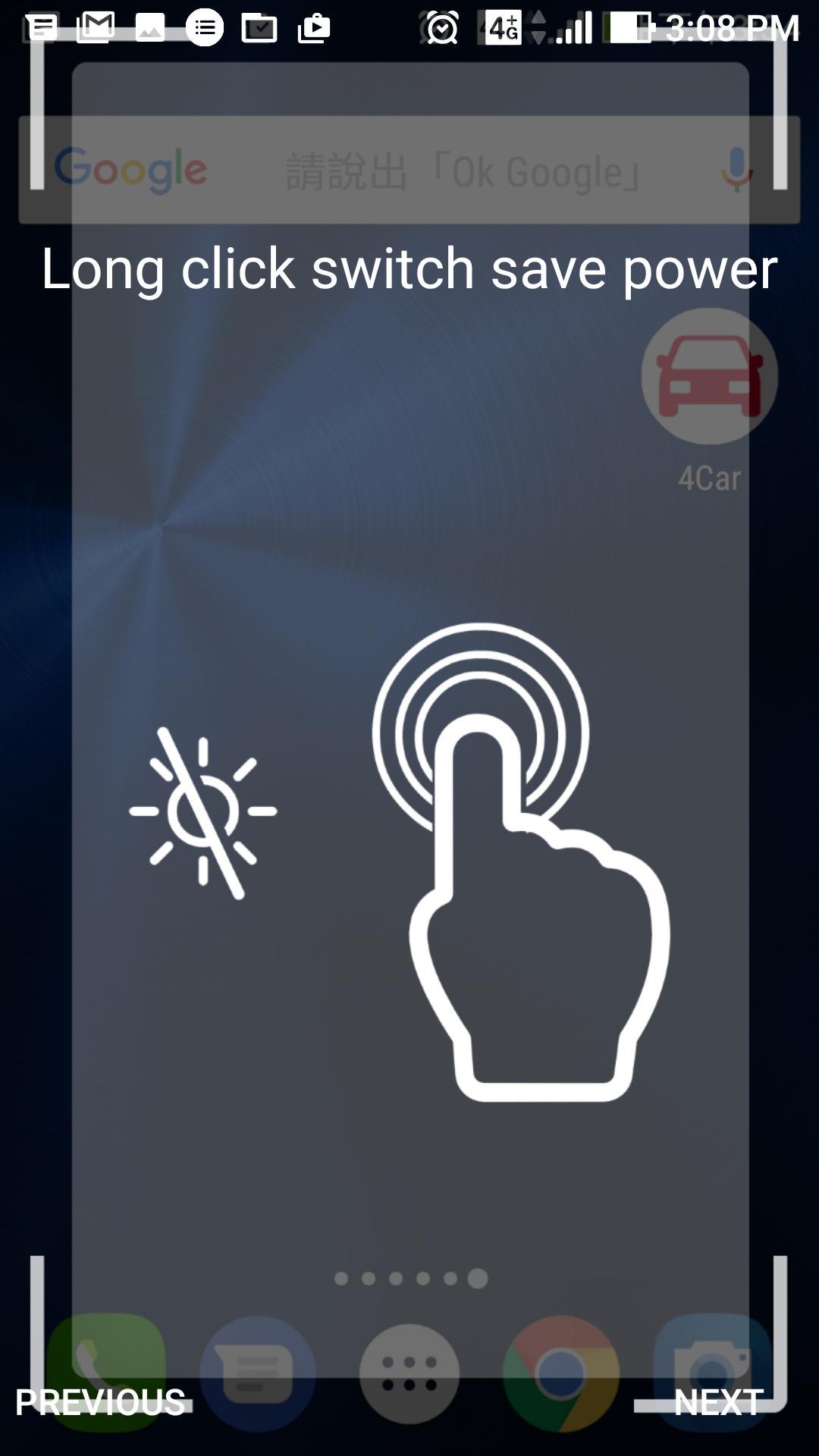Tap NEXT to continue the tutorial
The height and width of the screenshot is (1456, 819).
click(x=718, y=1402)
